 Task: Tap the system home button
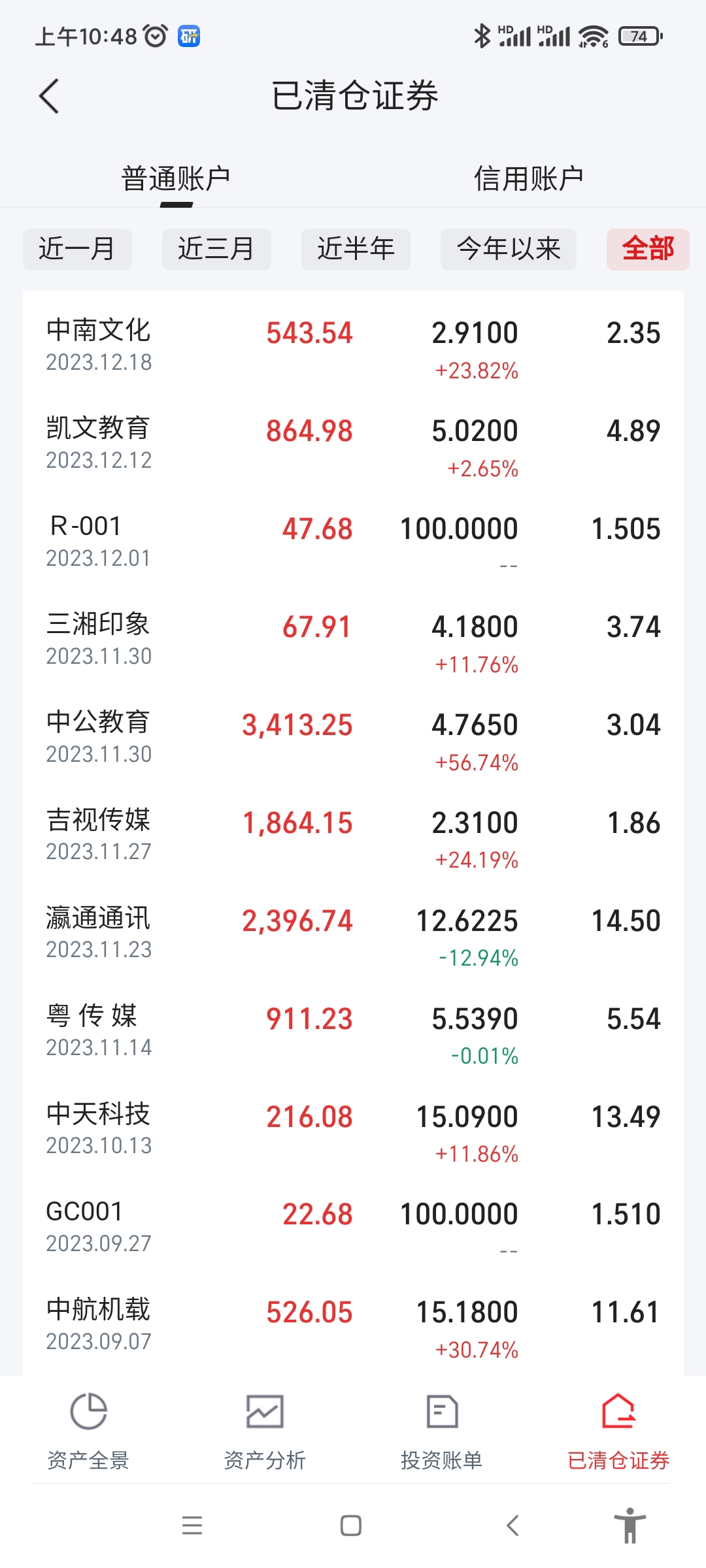[x=351, y=1526]
